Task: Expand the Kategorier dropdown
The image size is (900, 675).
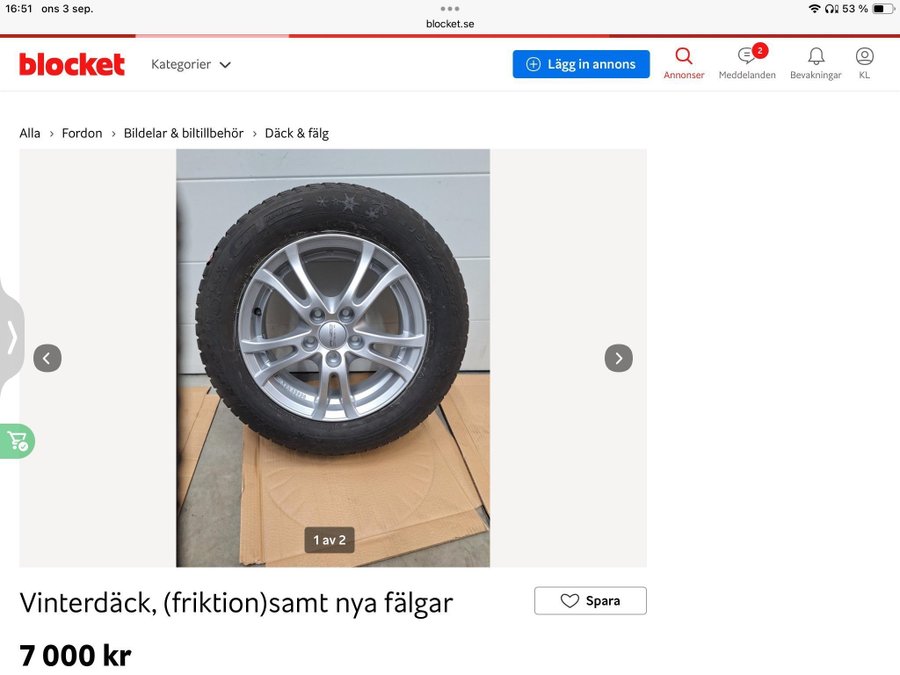Action: coord(191,64)
